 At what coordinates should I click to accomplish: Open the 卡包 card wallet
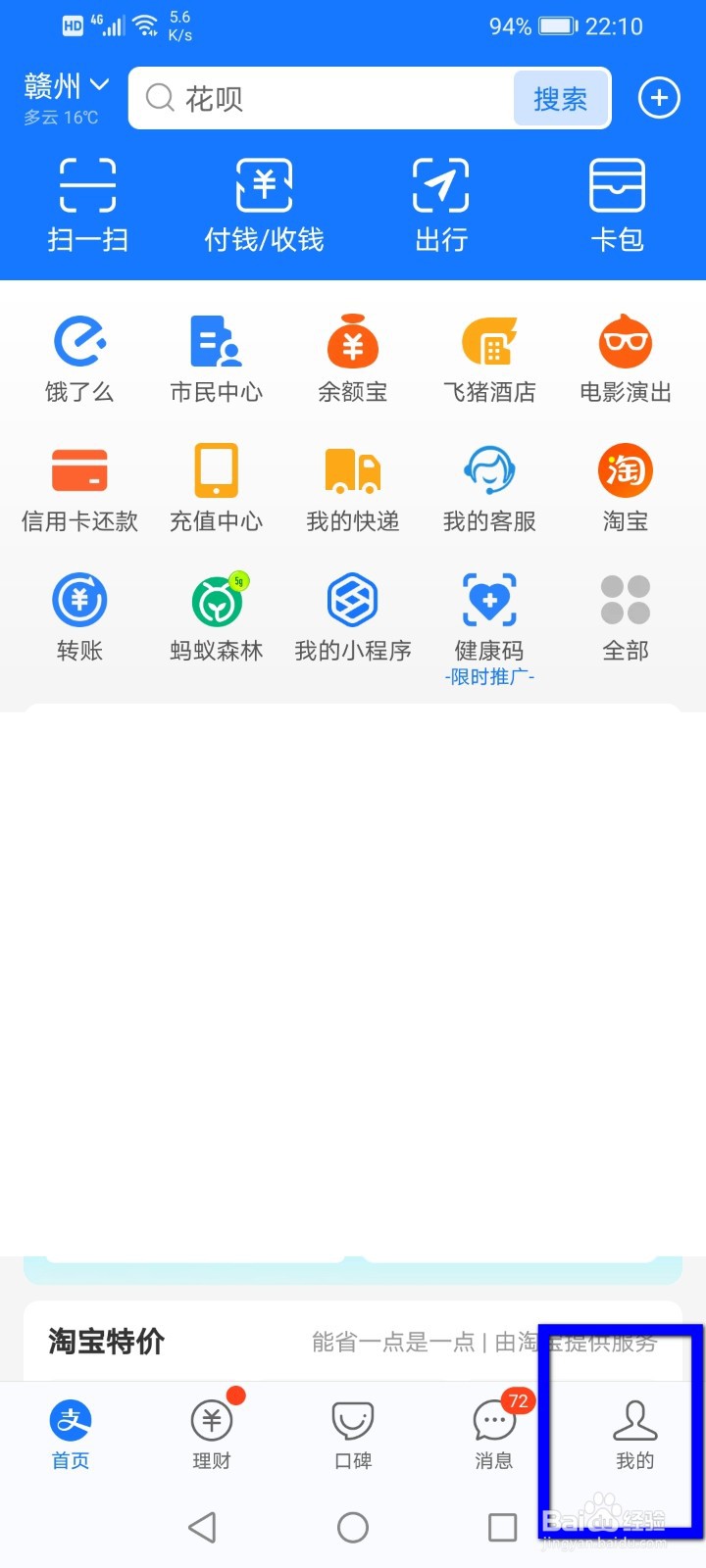tap(617, 203)
